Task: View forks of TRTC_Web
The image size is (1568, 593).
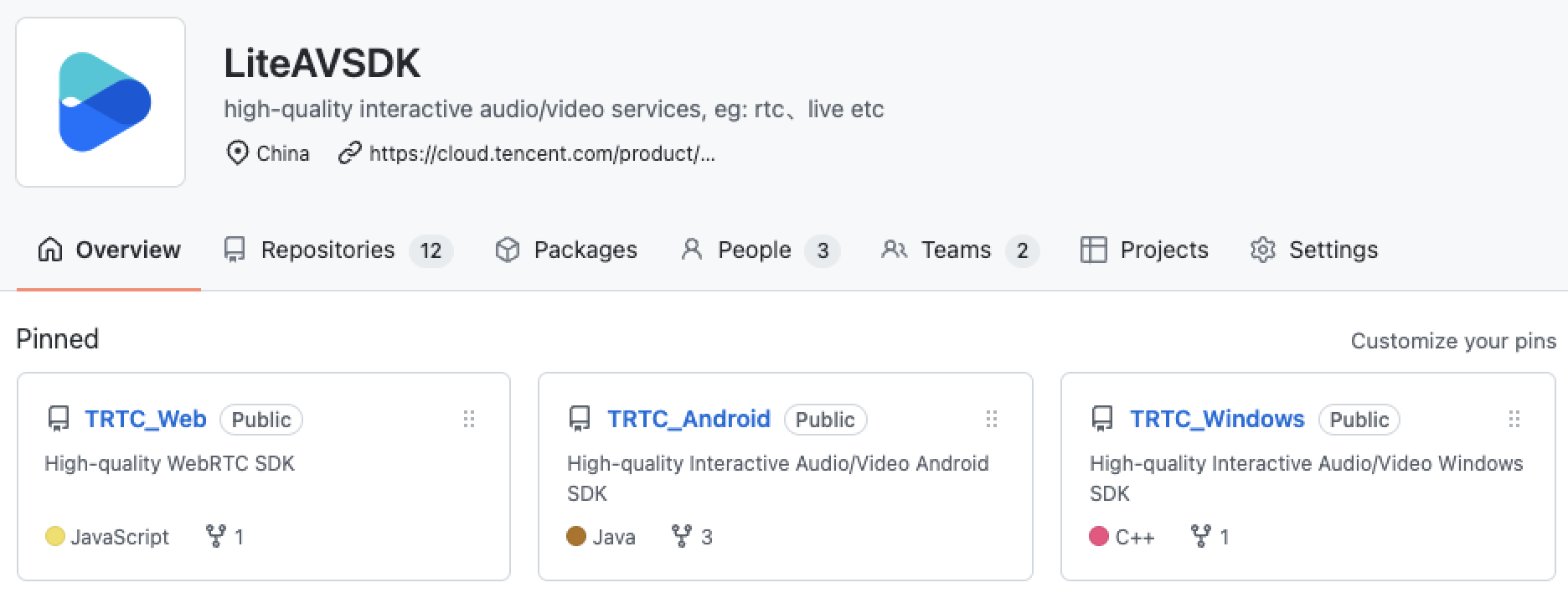Action: [225, 537]
